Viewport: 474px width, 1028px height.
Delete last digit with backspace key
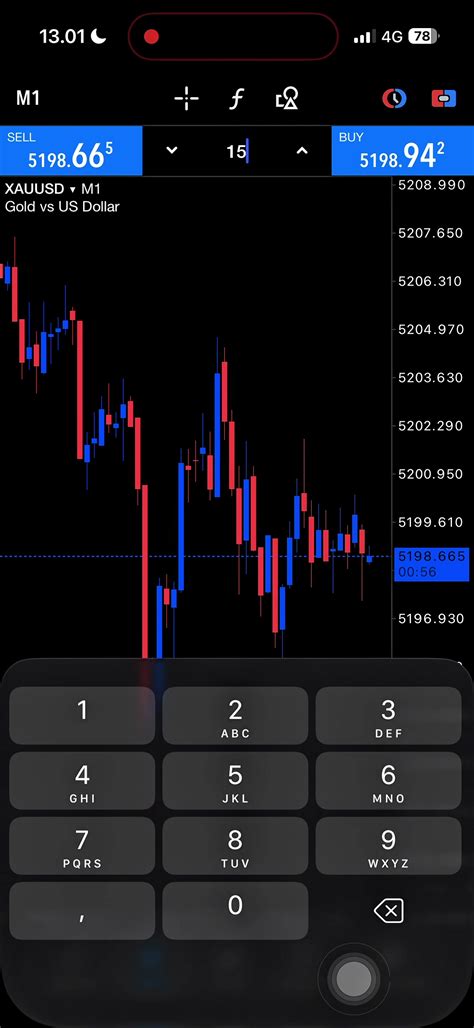click(x=388, y=911)
